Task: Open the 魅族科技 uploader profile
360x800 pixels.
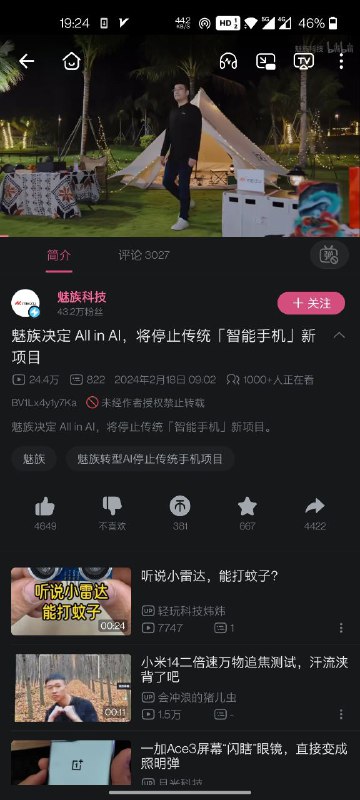Action: 82,297
